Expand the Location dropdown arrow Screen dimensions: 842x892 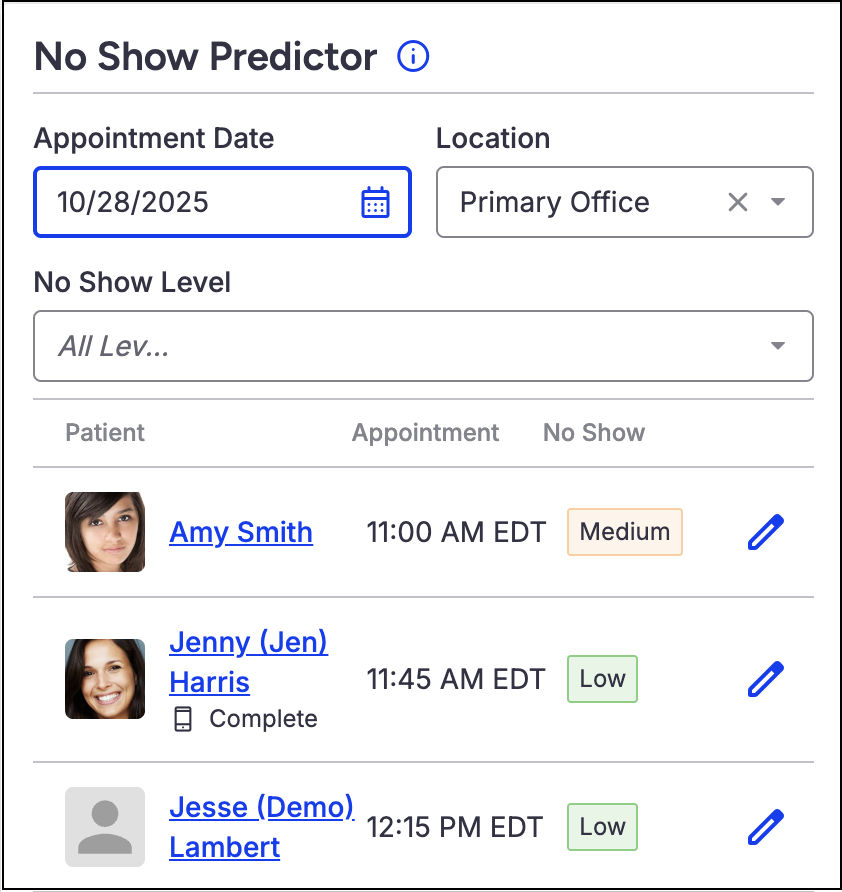point(778,202)
